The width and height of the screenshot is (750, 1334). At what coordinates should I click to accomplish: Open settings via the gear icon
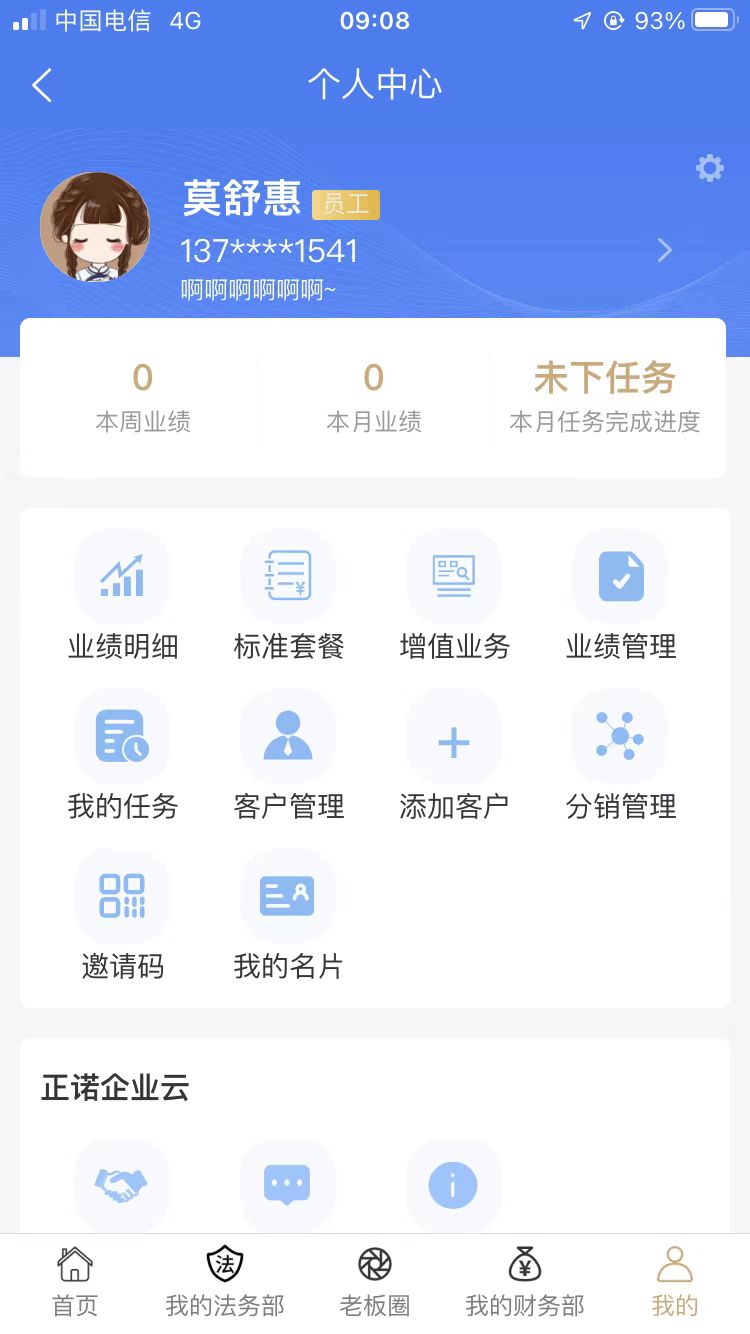710,168
